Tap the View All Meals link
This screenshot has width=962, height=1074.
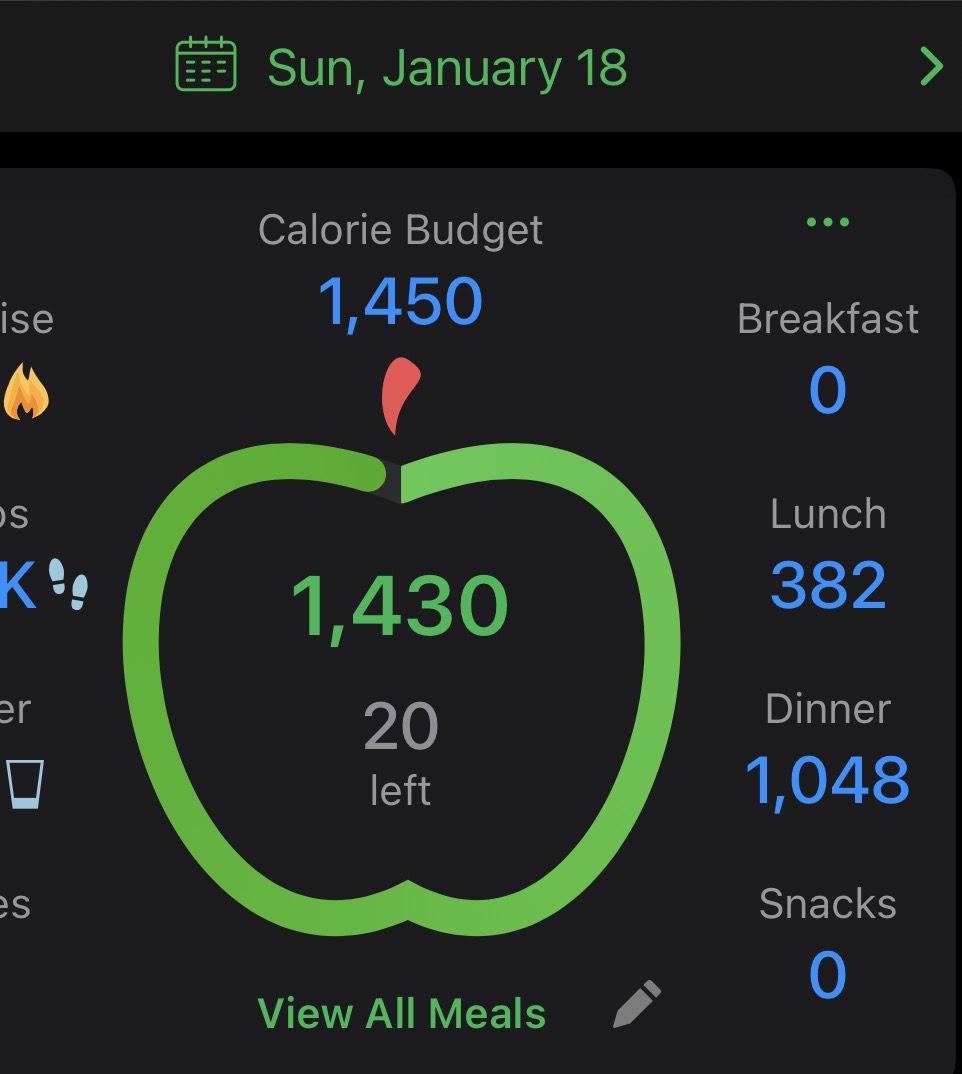[402, 1013]
